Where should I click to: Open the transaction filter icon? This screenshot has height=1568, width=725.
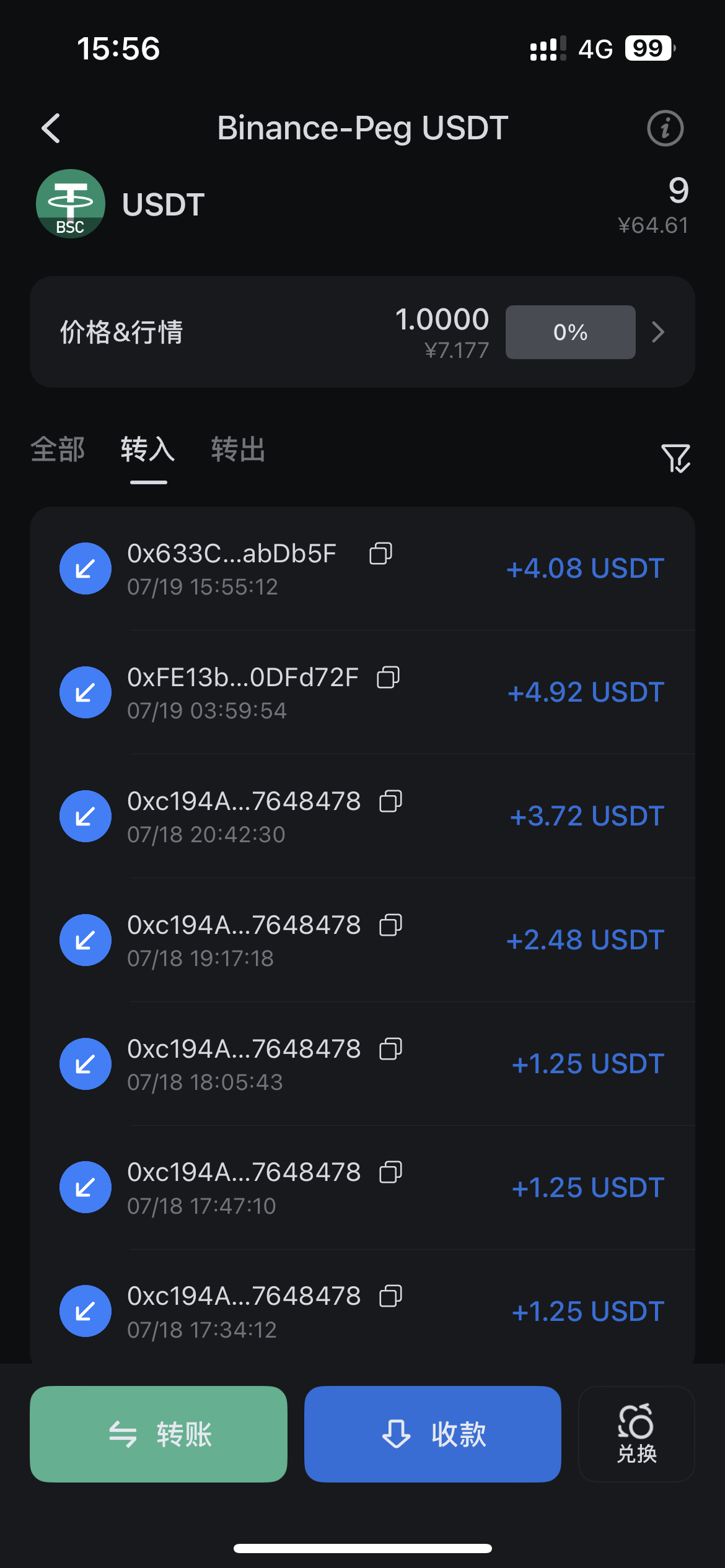coord(675,458)
